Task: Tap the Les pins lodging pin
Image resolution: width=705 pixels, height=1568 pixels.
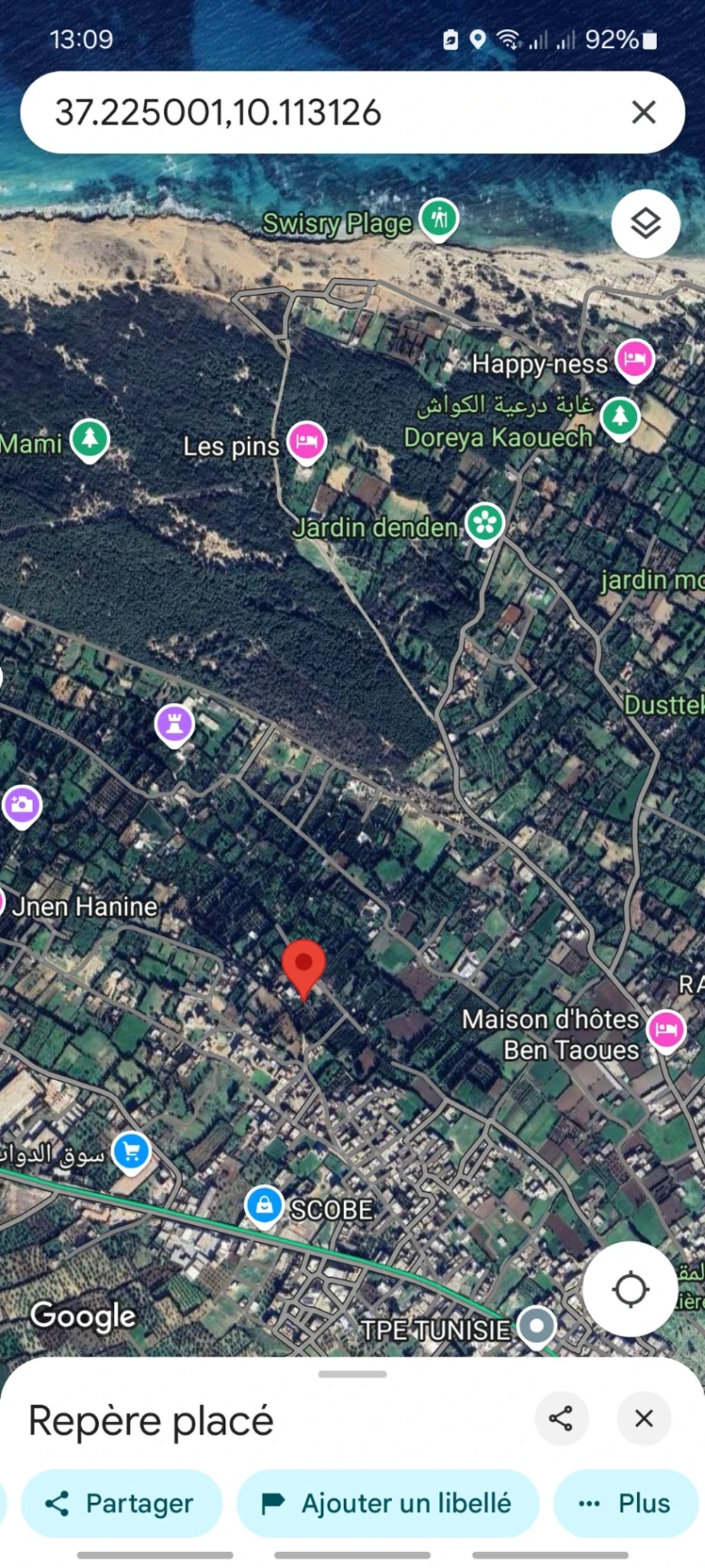Action: (x=305, y=440)
